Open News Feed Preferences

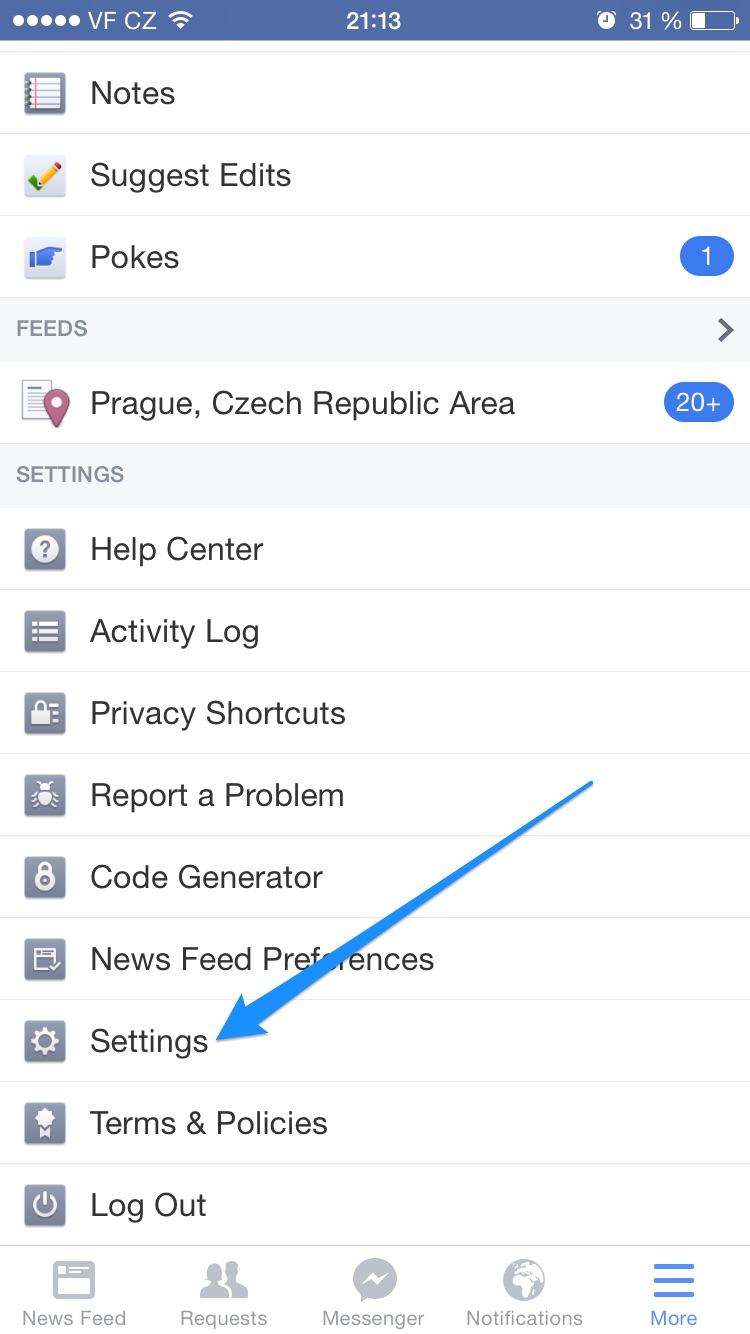pos(262,959)
